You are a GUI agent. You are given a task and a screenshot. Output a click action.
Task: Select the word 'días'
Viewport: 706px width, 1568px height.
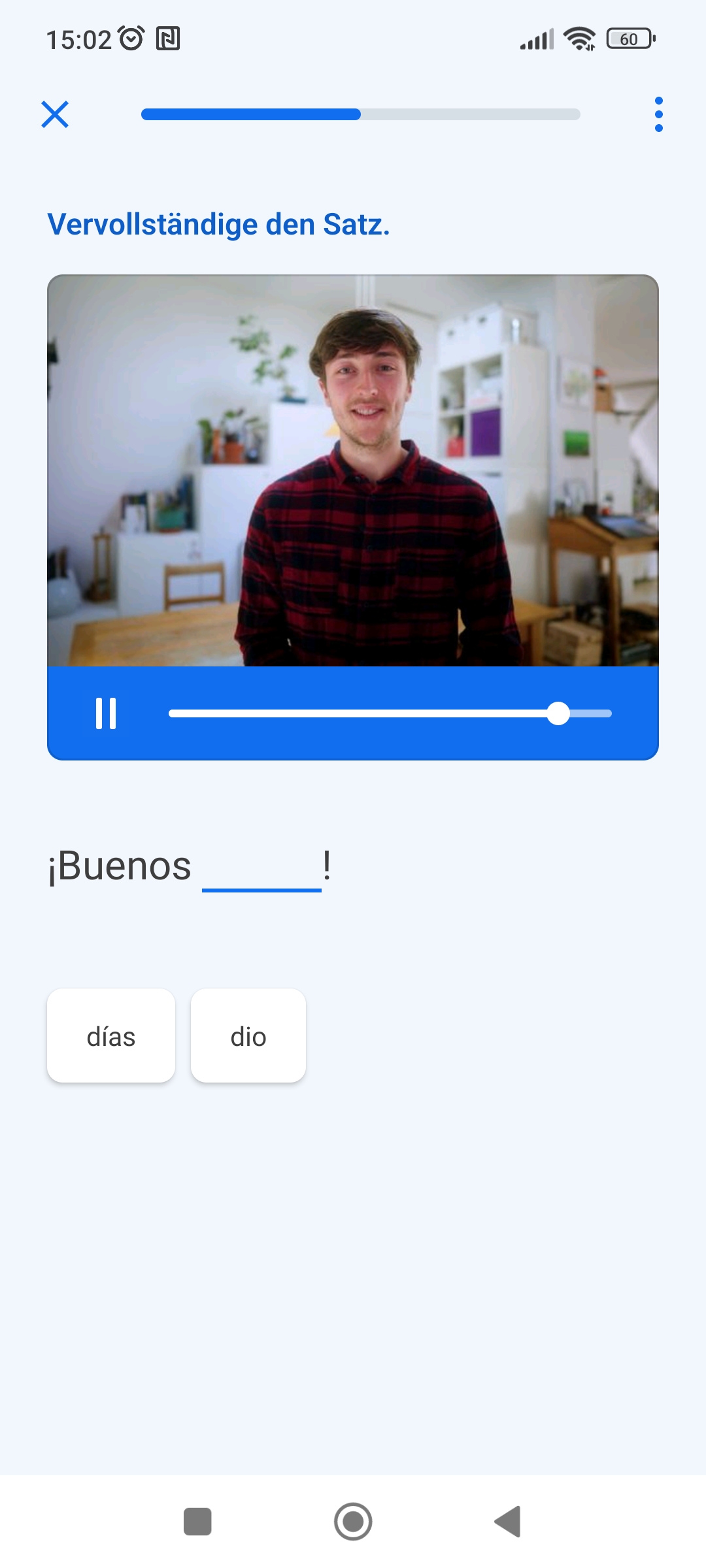[111, 1036]
